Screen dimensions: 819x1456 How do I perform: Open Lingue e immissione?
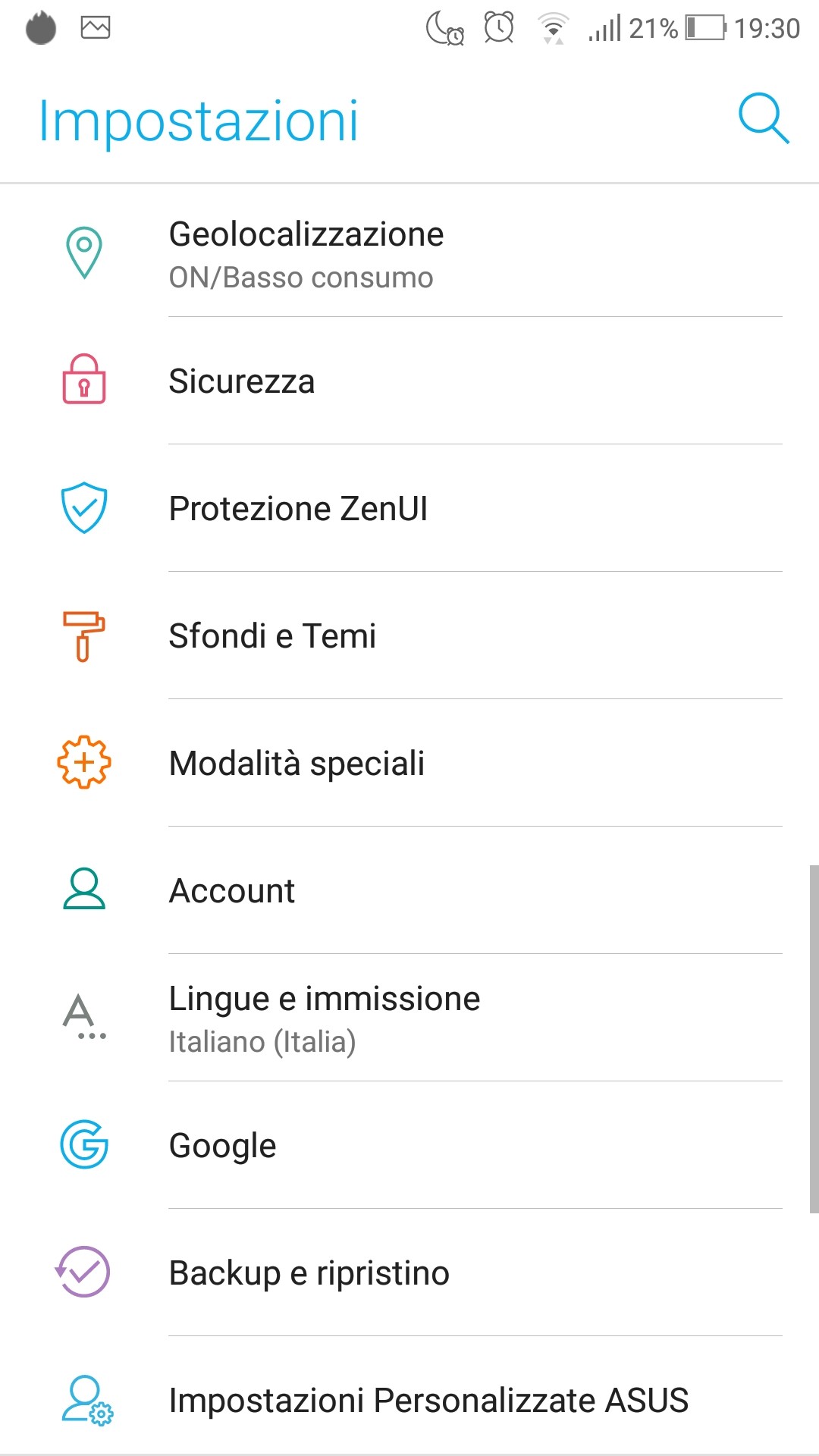coord(325,1018)
